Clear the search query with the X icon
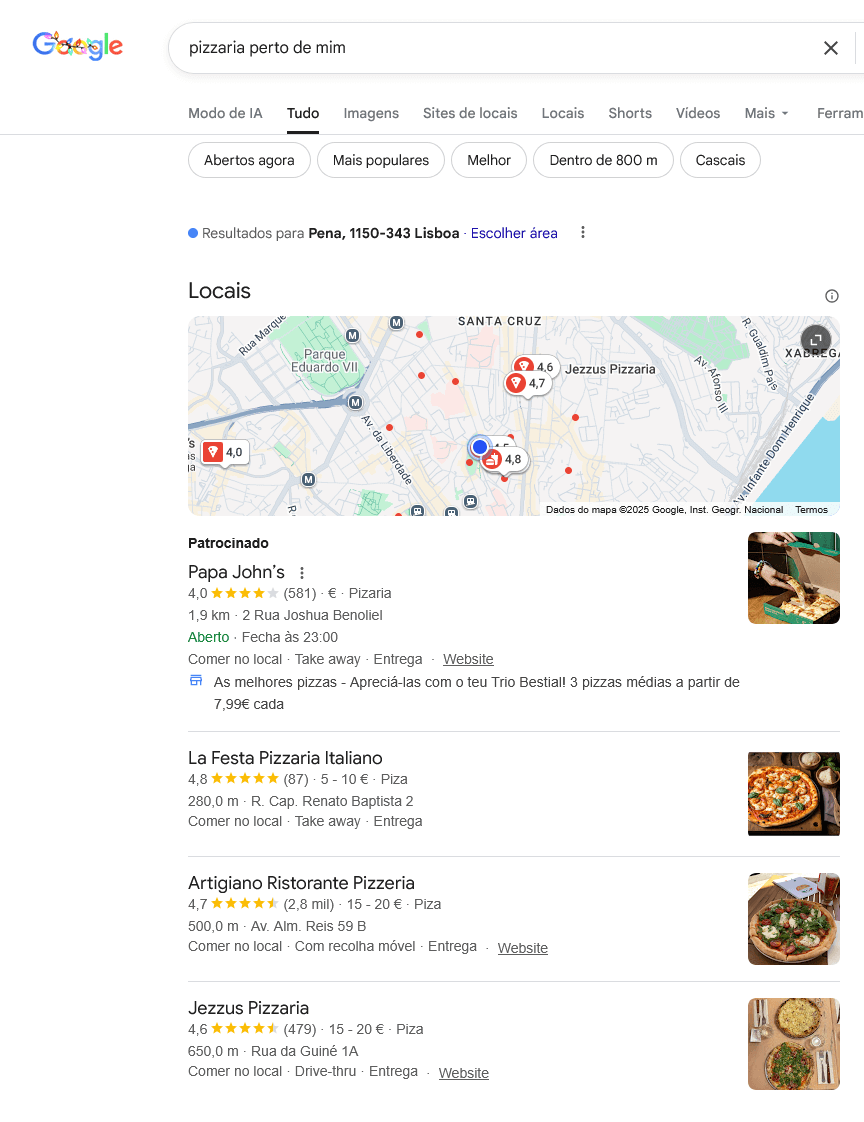Image resolution: width=864 pixels, height=1122 pixels. [830, 48]
